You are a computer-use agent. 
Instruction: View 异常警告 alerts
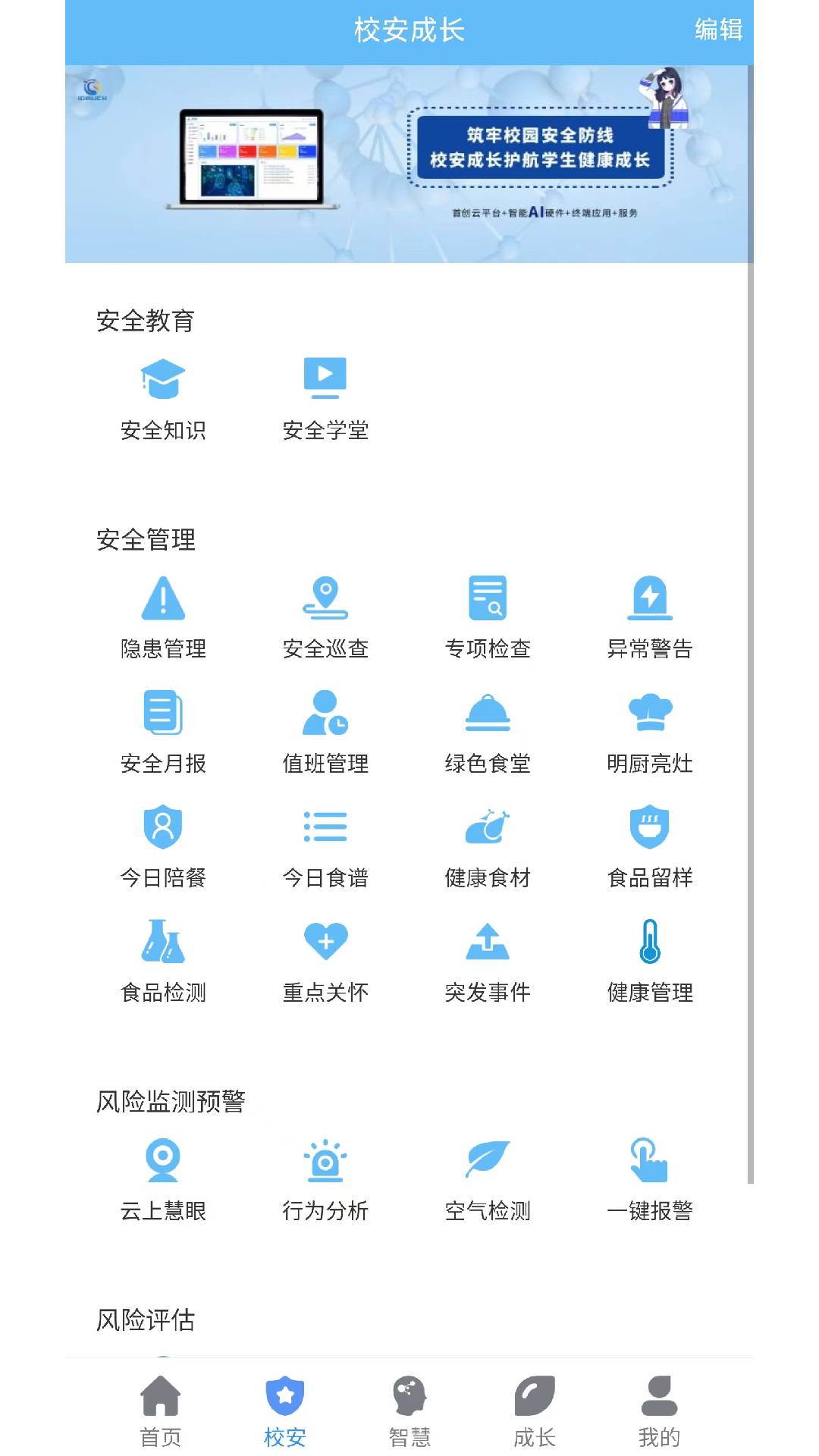coord(650,617)
